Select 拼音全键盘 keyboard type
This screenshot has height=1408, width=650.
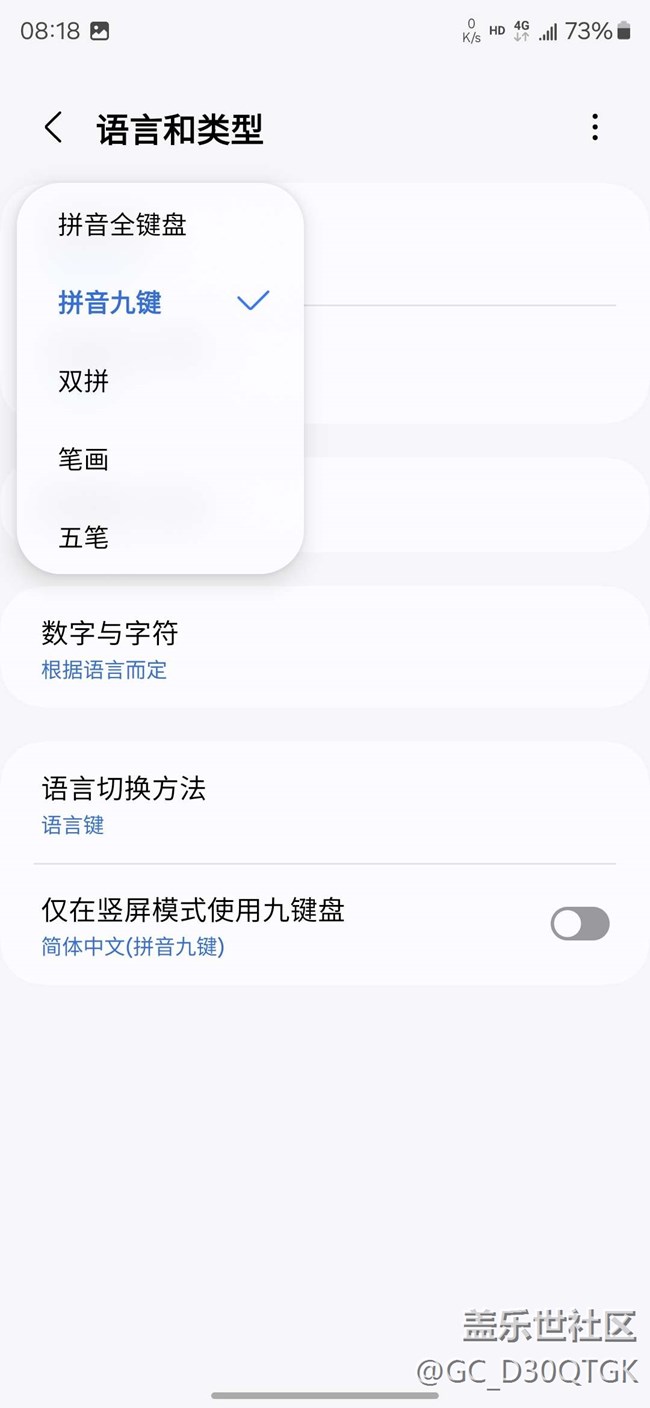tap(160, 225)
